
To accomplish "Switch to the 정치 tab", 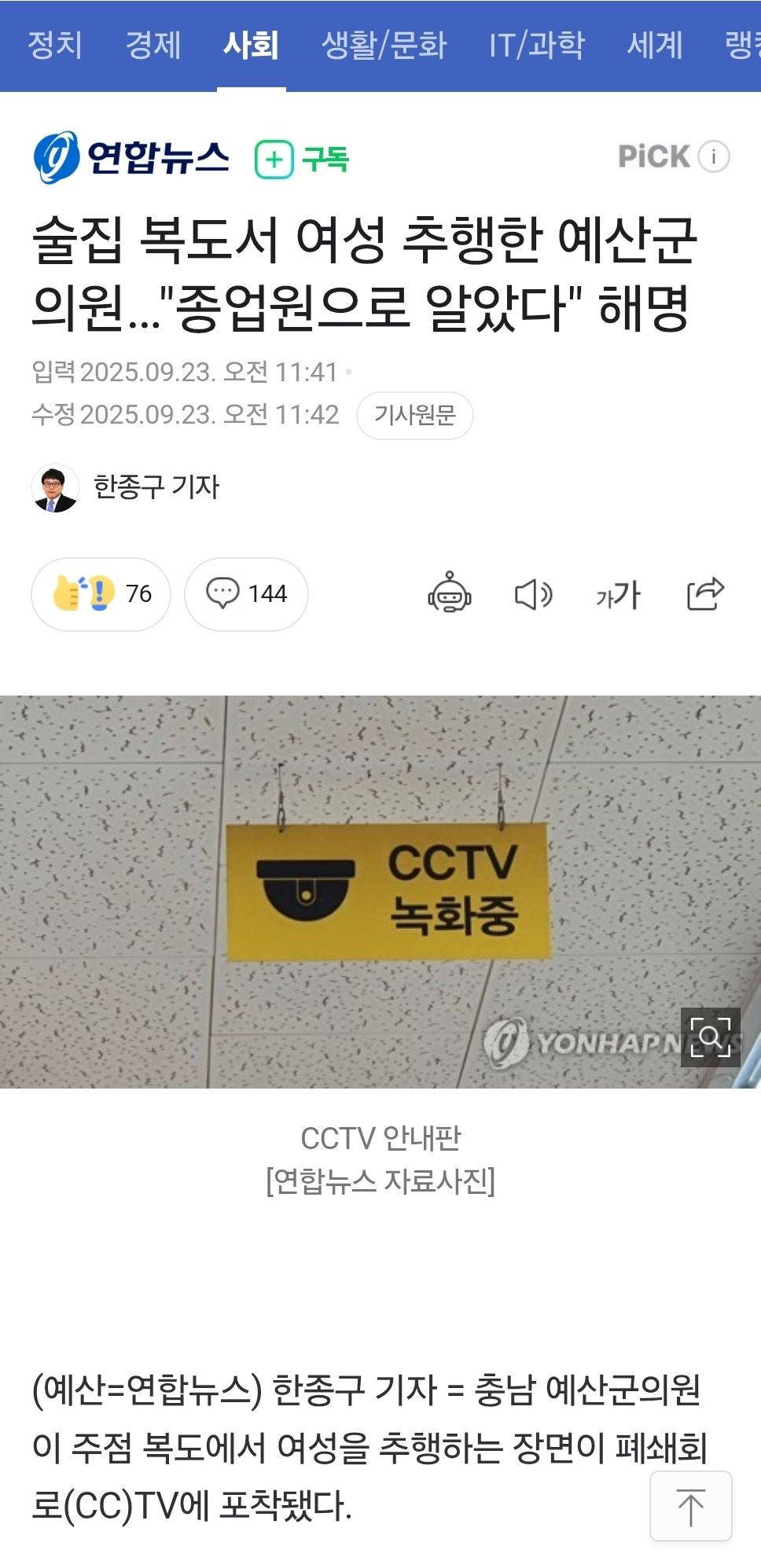I will [55, 45].
